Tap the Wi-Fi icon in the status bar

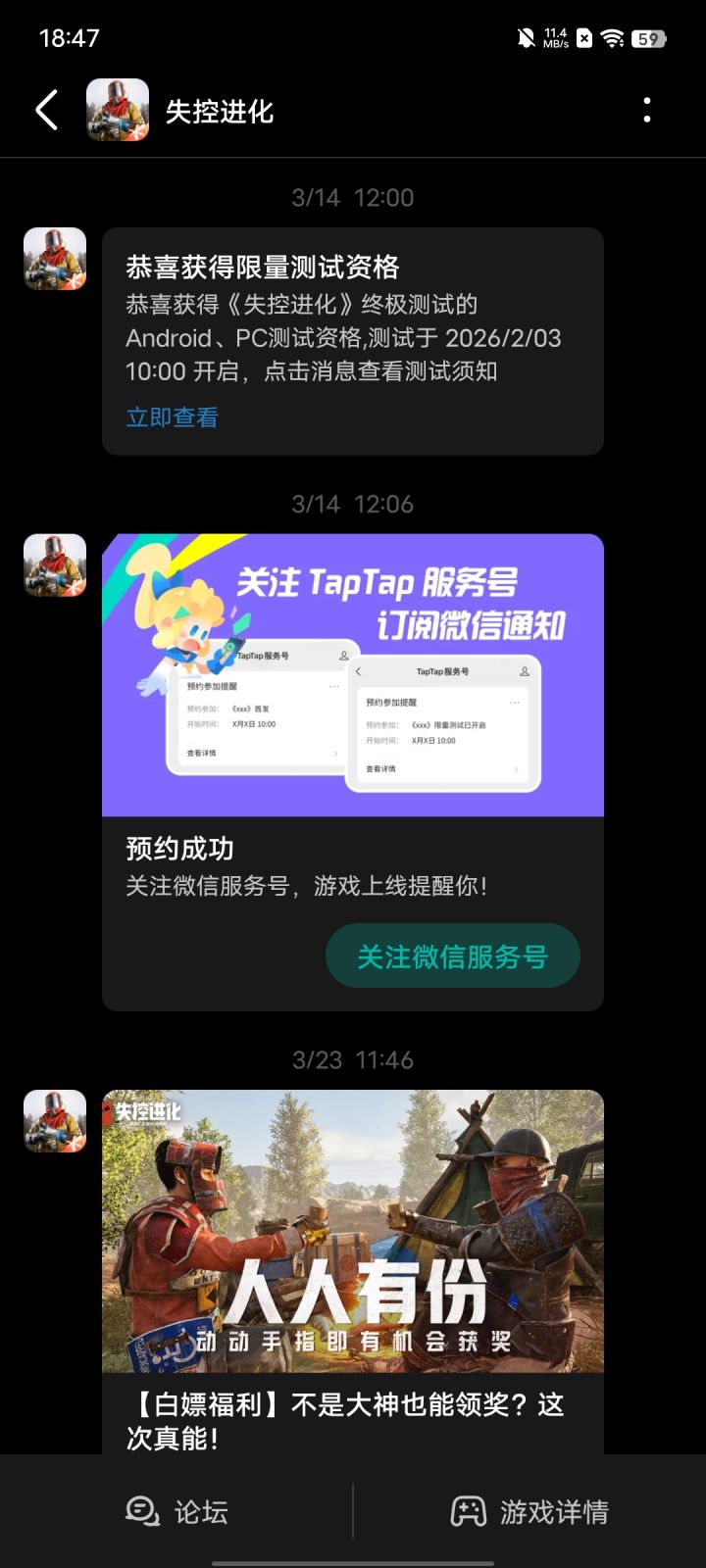click(609, 37)
